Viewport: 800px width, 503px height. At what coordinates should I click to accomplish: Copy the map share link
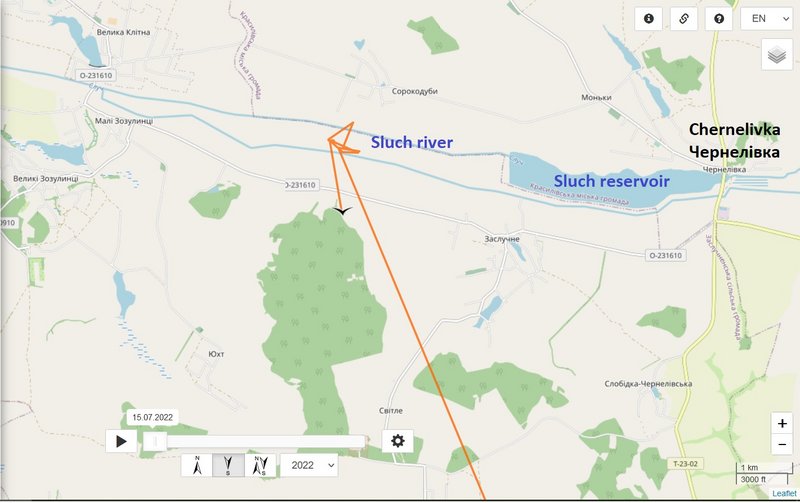click(684, 18)
